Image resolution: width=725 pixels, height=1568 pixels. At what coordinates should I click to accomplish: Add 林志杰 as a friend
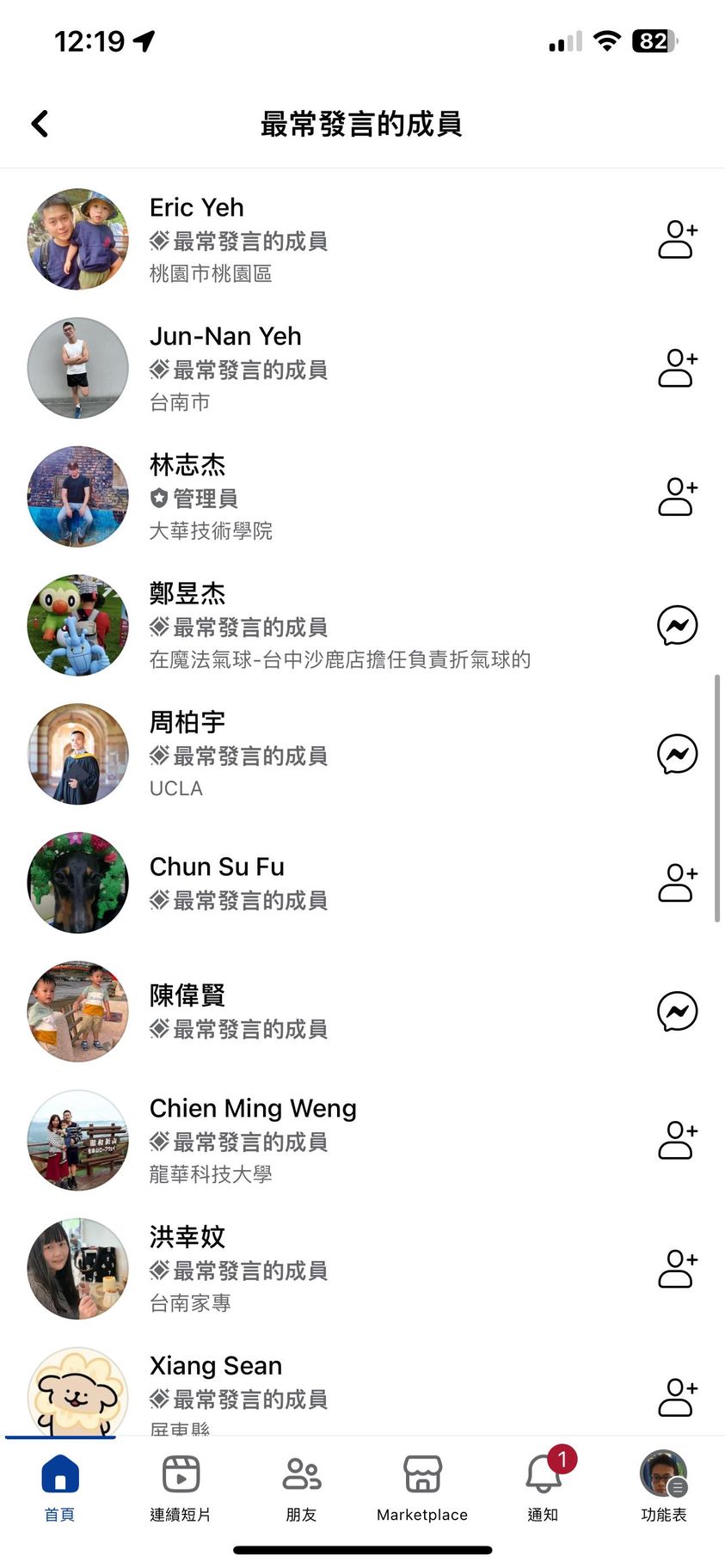coord(677,497)
